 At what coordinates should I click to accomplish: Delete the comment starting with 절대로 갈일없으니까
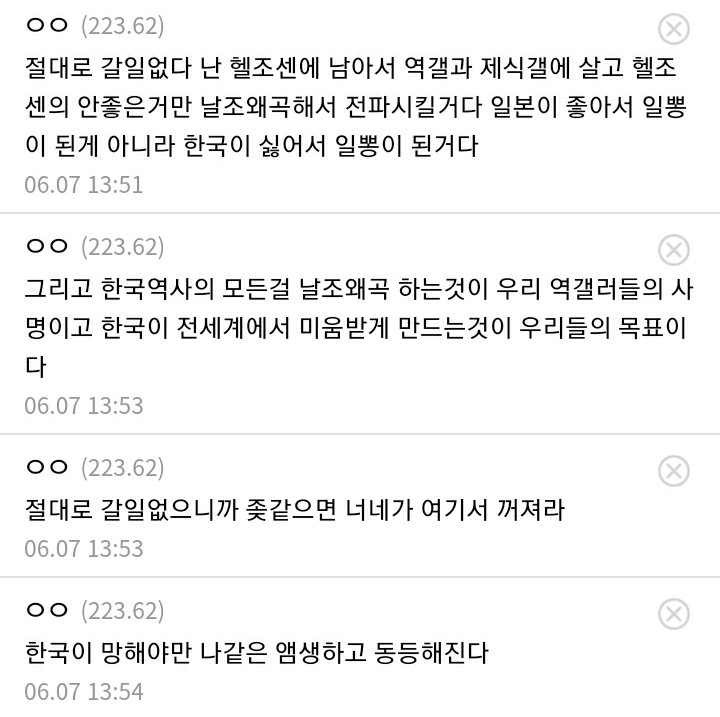point(675,470)
